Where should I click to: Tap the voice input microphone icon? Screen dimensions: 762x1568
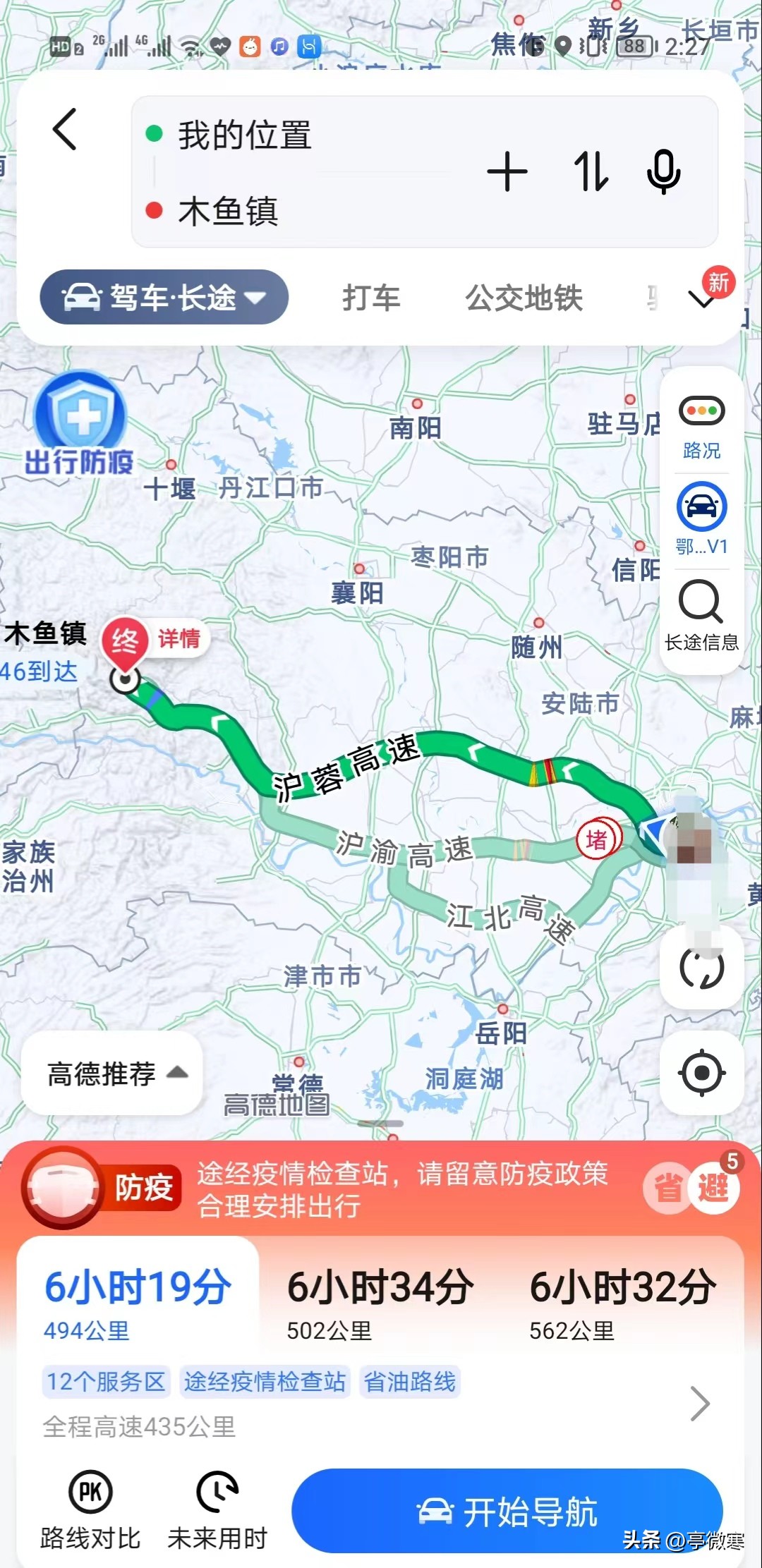(662, 173)
